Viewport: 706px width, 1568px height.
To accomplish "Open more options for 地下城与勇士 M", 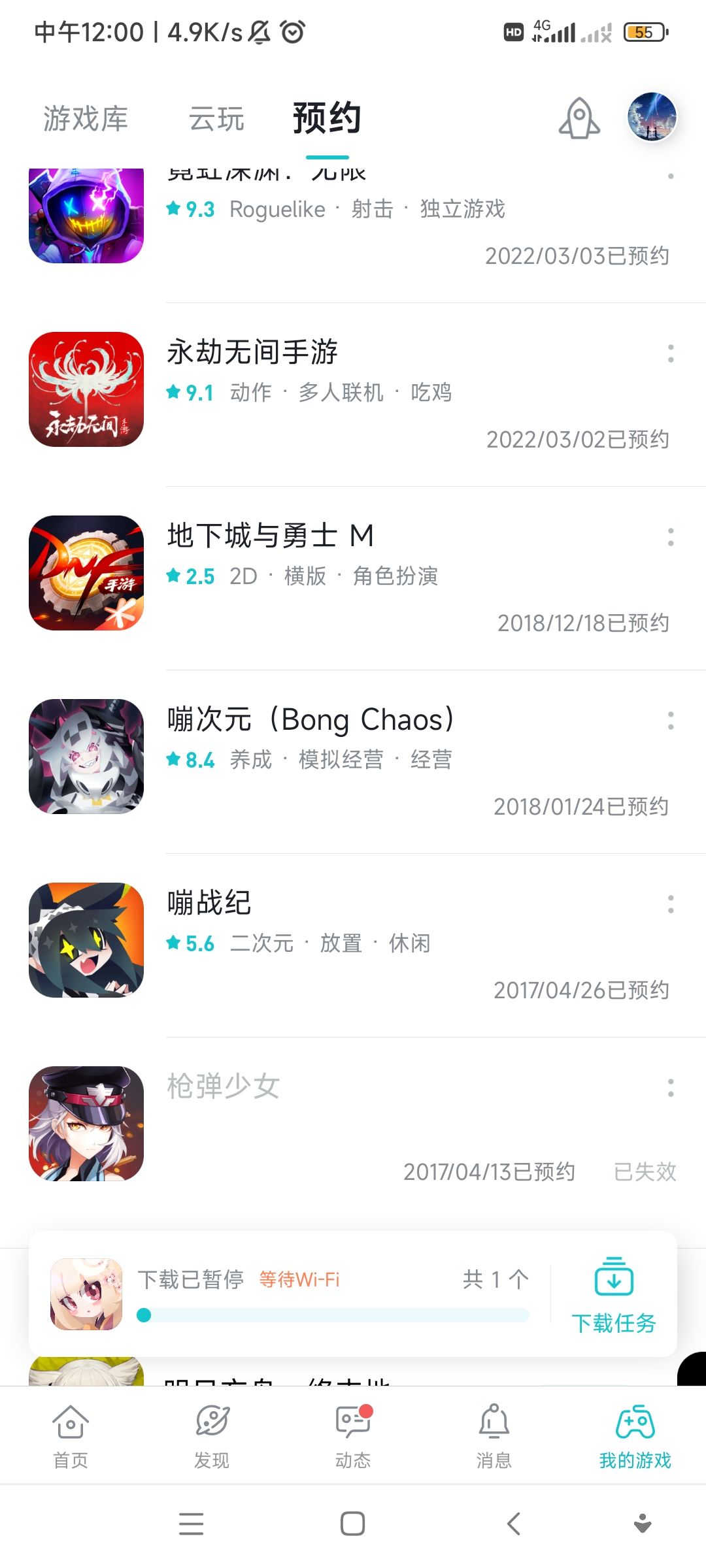I will [671, 537].
